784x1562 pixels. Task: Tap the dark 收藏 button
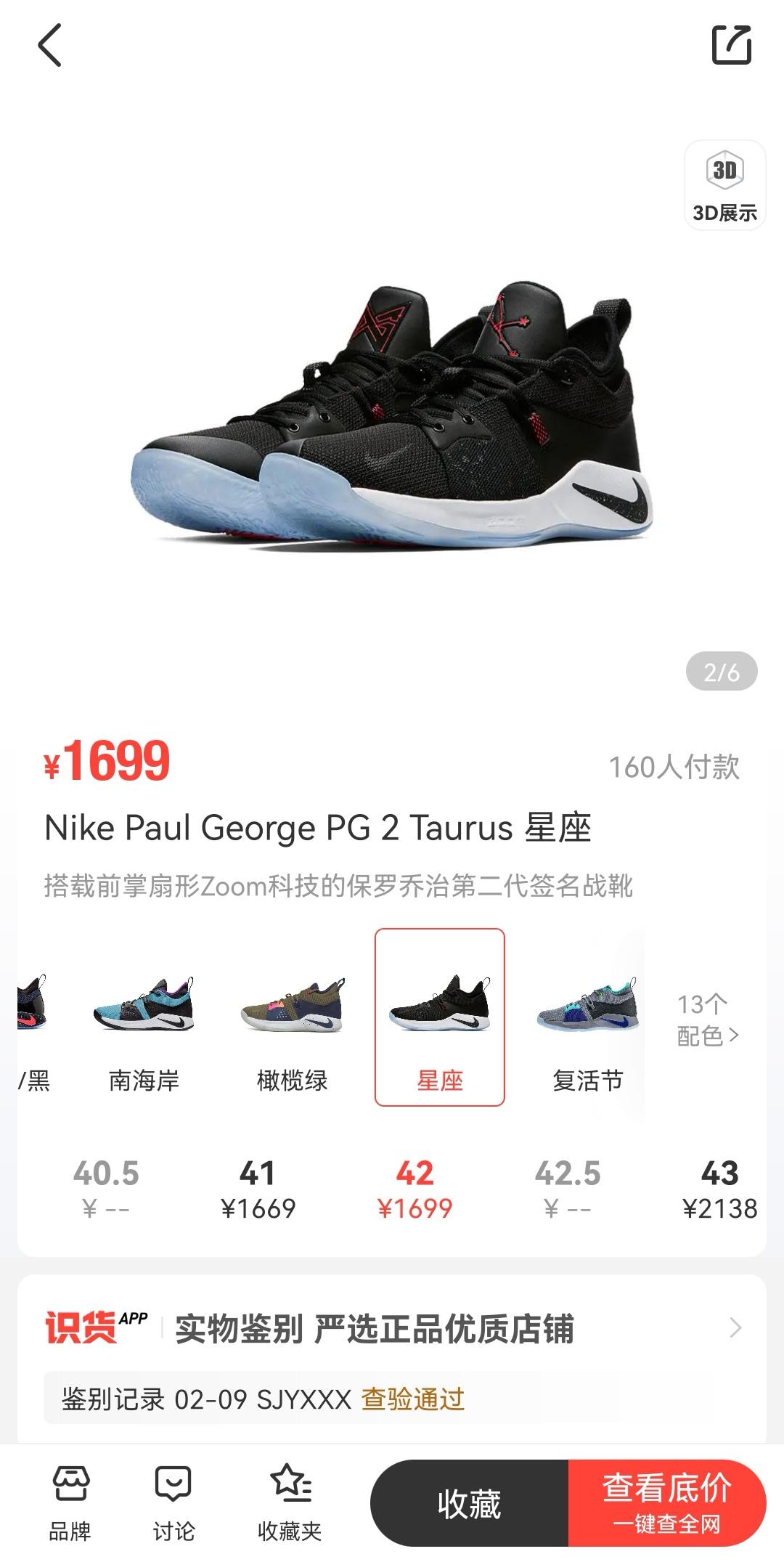point(469,1503)
